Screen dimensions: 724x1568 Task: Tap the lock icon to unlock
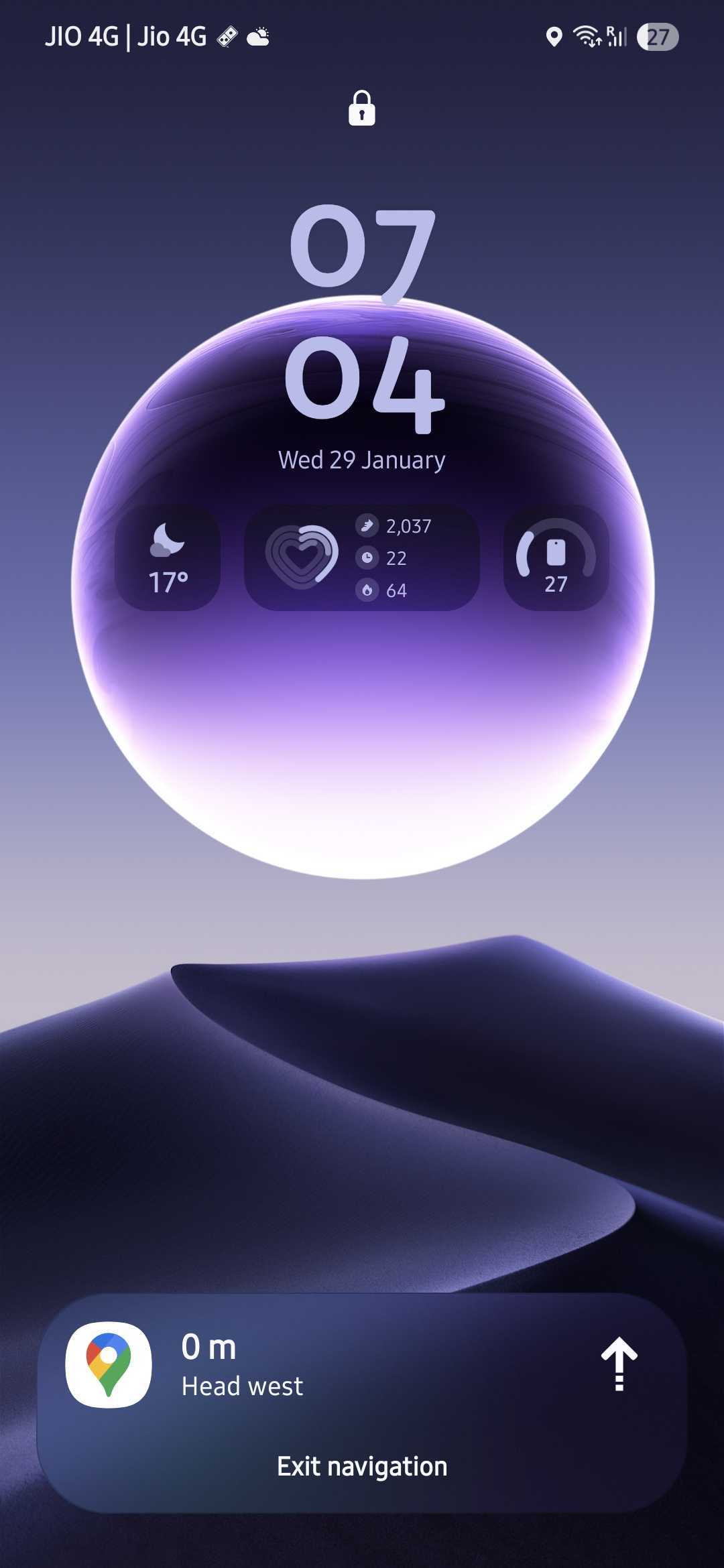(x=362, y=109)
